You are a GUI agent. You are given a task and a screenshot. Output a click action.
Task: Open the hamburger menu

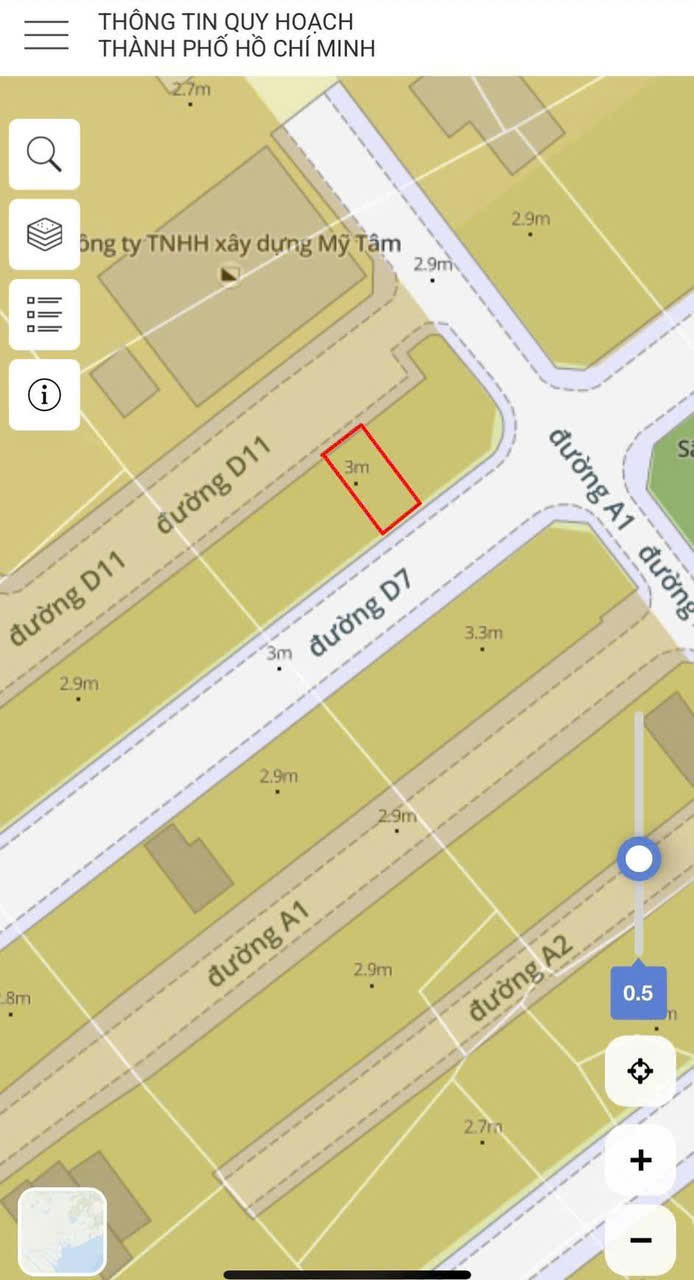pos(46,35)
